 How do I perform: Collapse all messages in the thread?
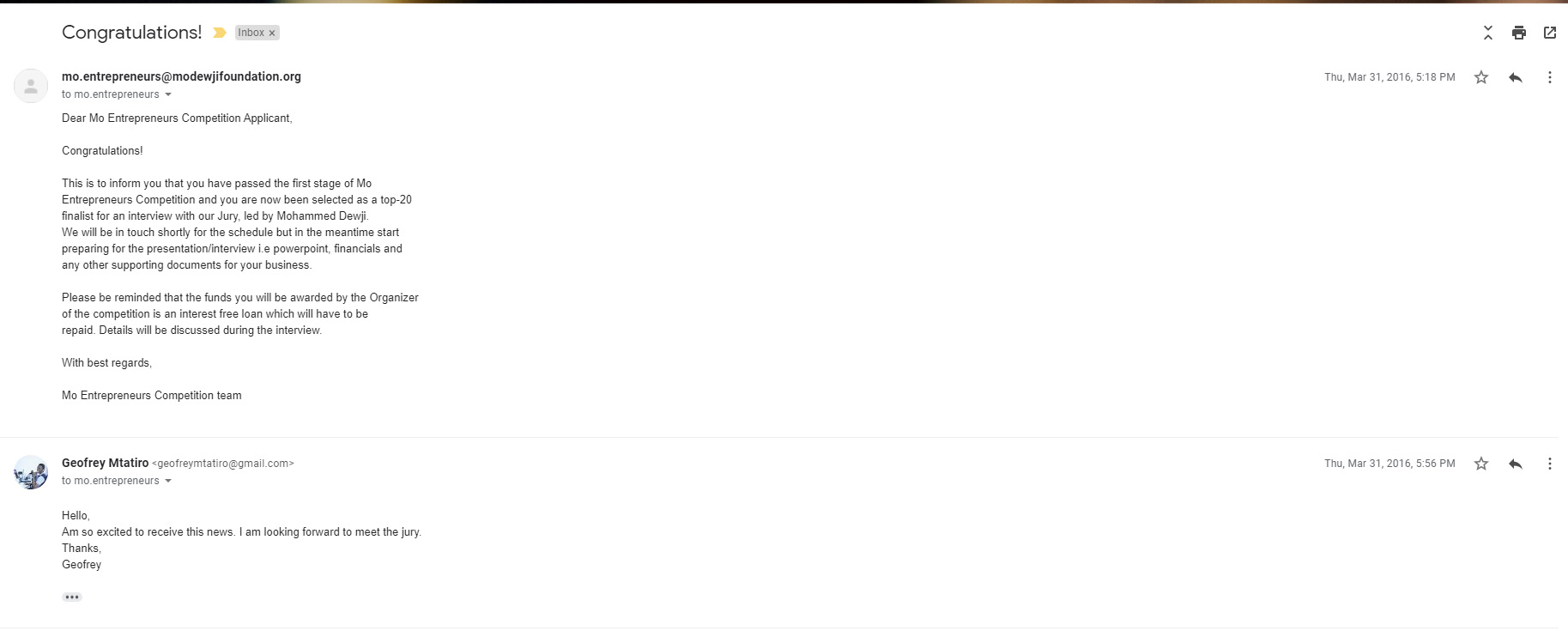click(x=1488, y=33)
